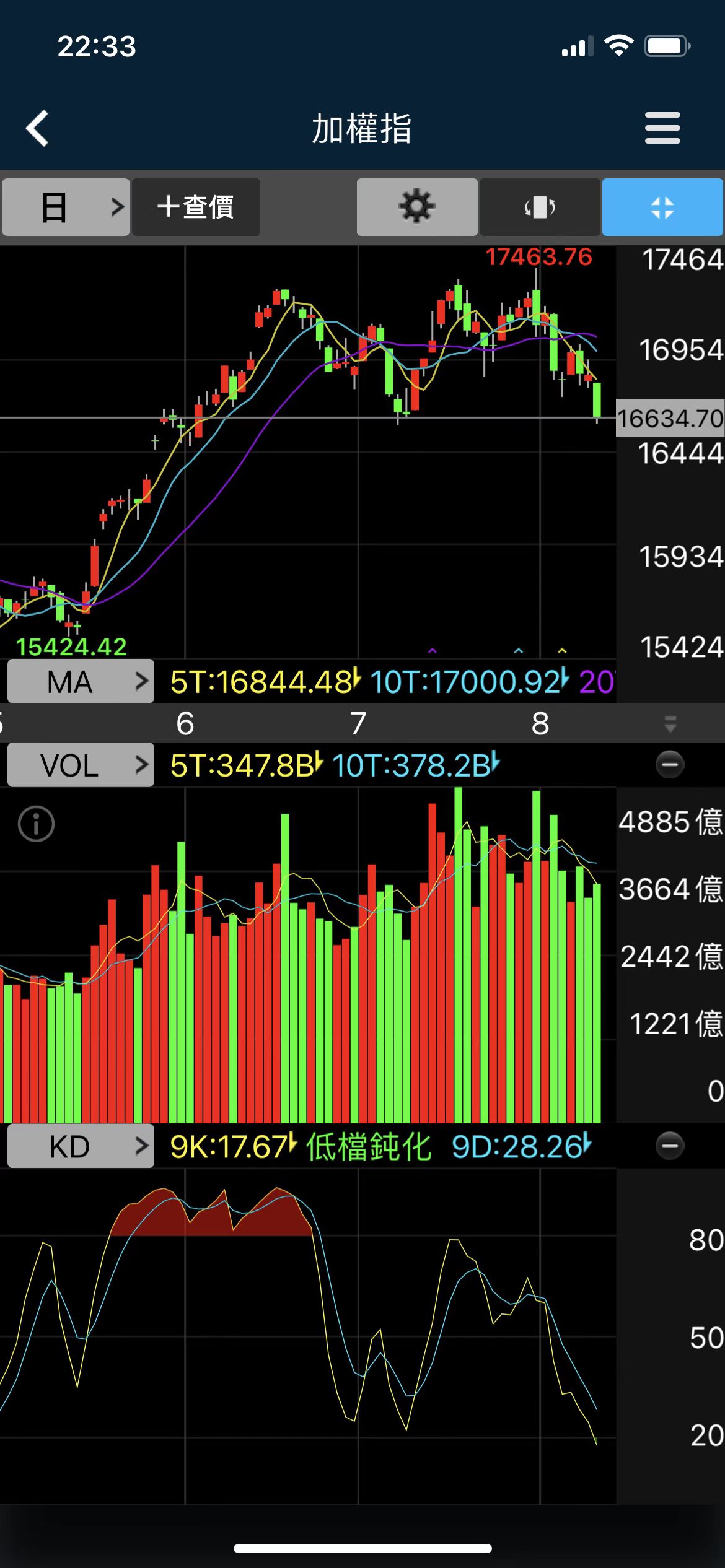This screenshot has height=1568, width=725.
Task: Tap the +查價 price lookup button
Action: (196, 207)
